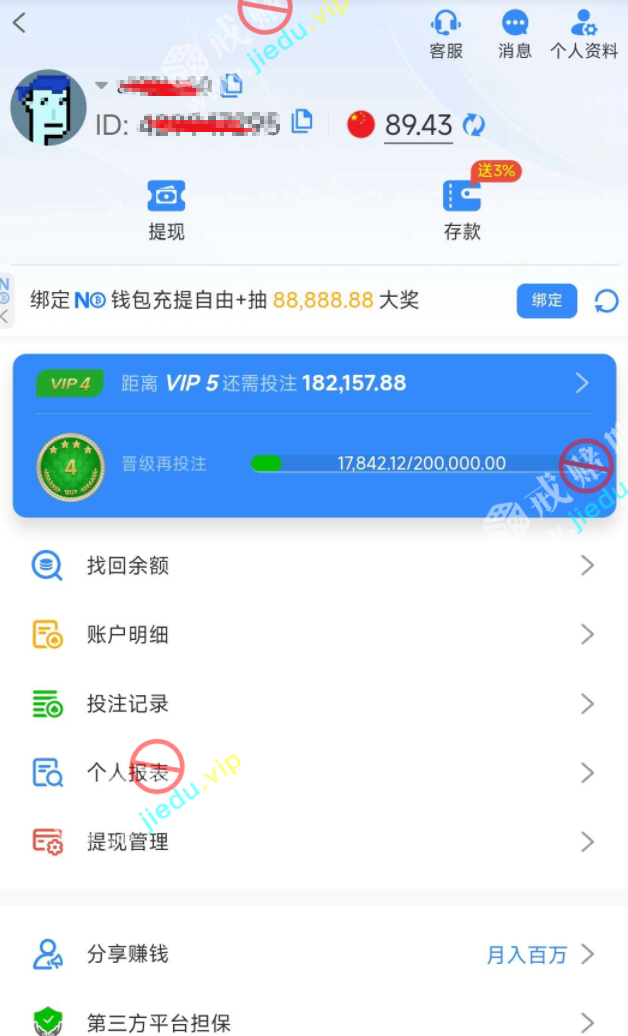Open 账户明细 account details

pyautogui.click(x=313, y=635)
